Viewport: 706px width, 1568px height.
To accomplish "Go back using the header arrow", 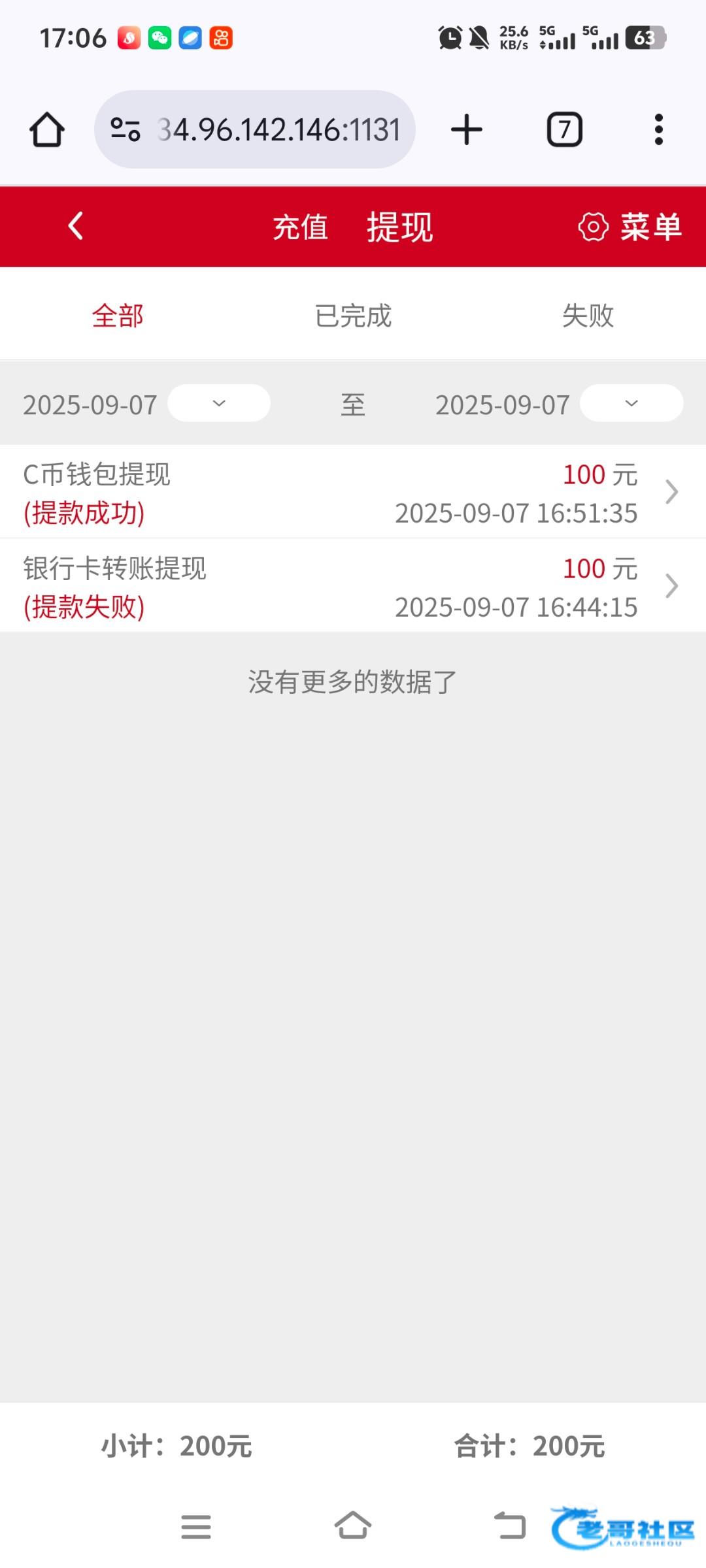I will coord(76,226).
